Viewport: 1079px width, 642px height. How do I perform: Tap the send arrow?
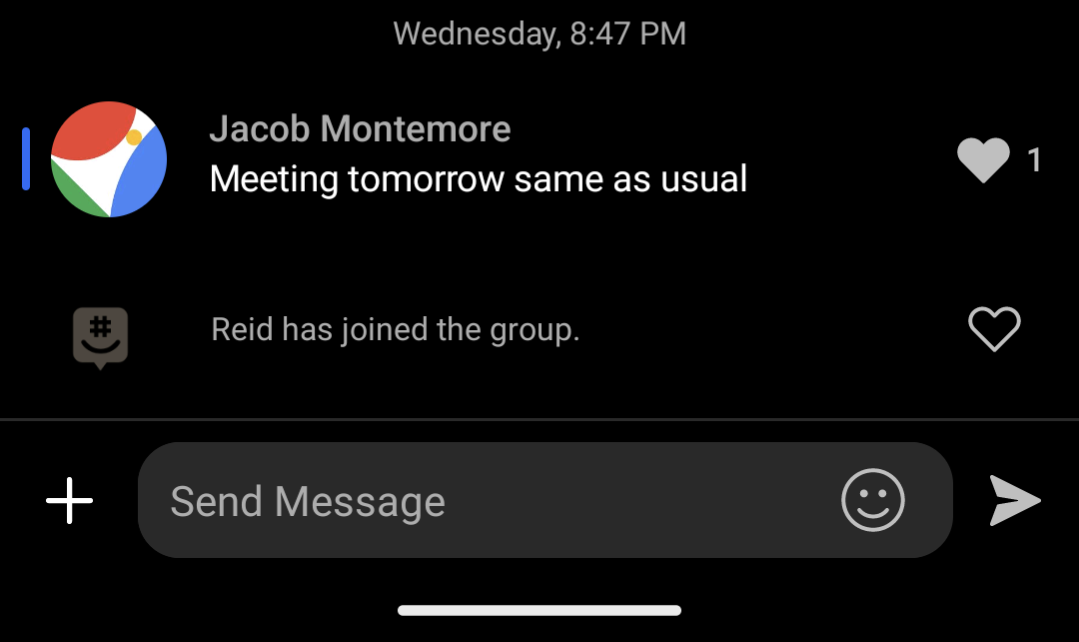[x=1015, y=501]
